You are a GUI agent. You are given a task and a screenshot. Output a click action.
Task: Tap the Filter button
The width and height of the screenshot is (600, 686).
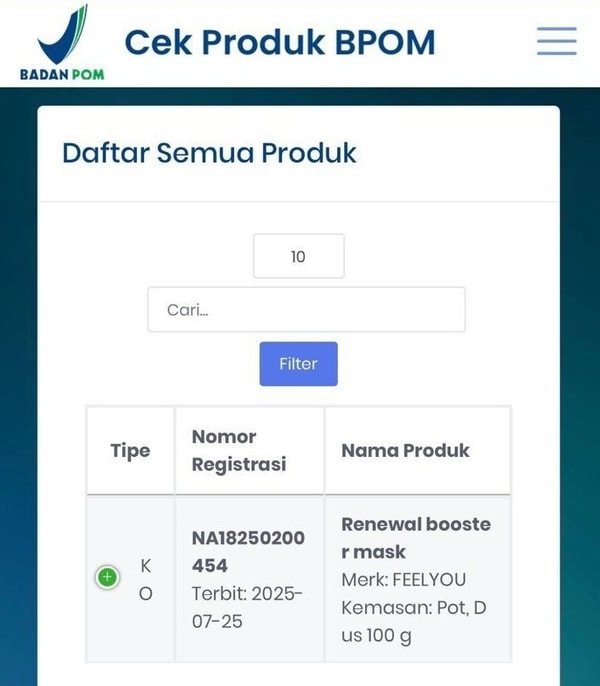pos(298,364)
